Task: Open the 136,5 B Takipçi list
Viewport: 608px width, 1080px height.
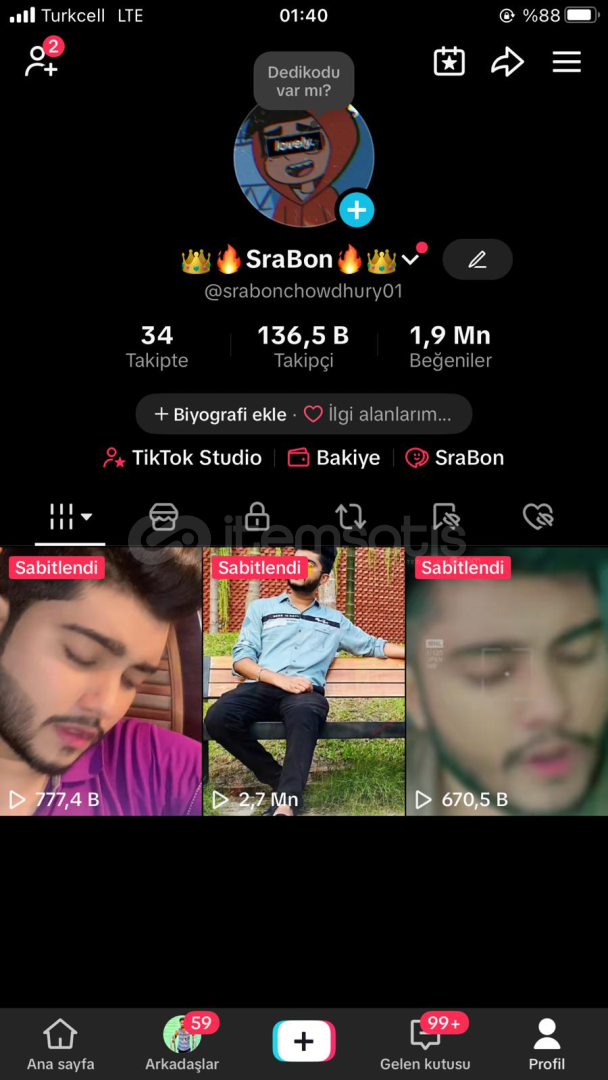Action: (304, 346)
